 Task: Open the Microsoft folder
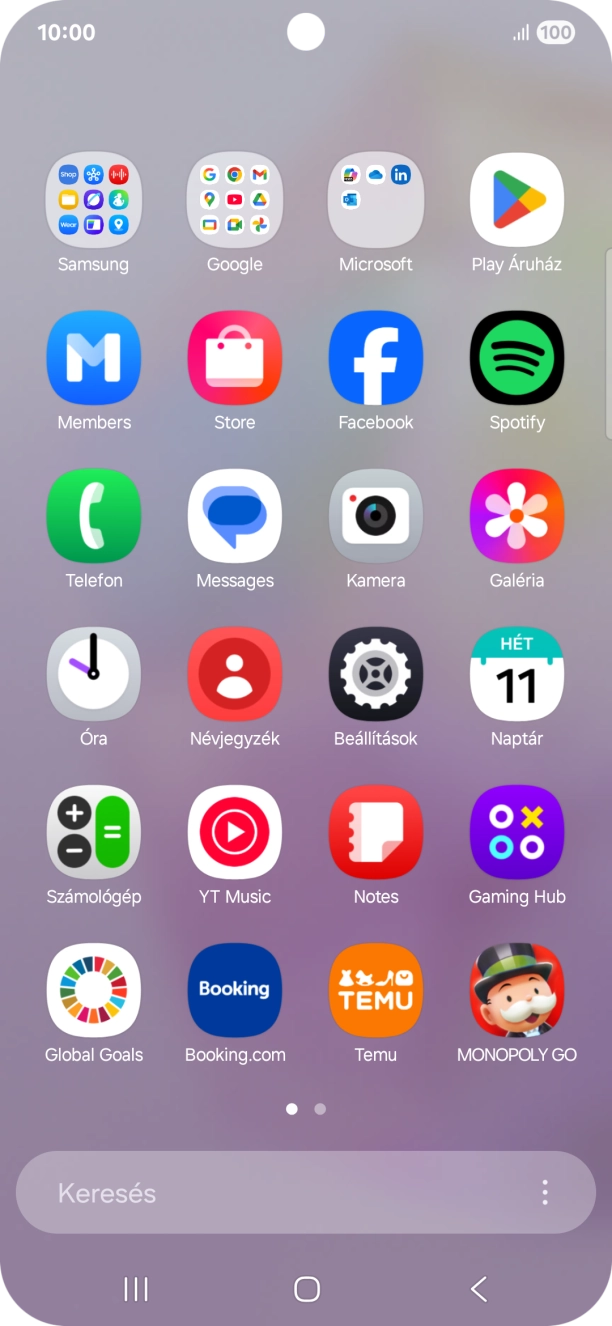click(376, 200)
